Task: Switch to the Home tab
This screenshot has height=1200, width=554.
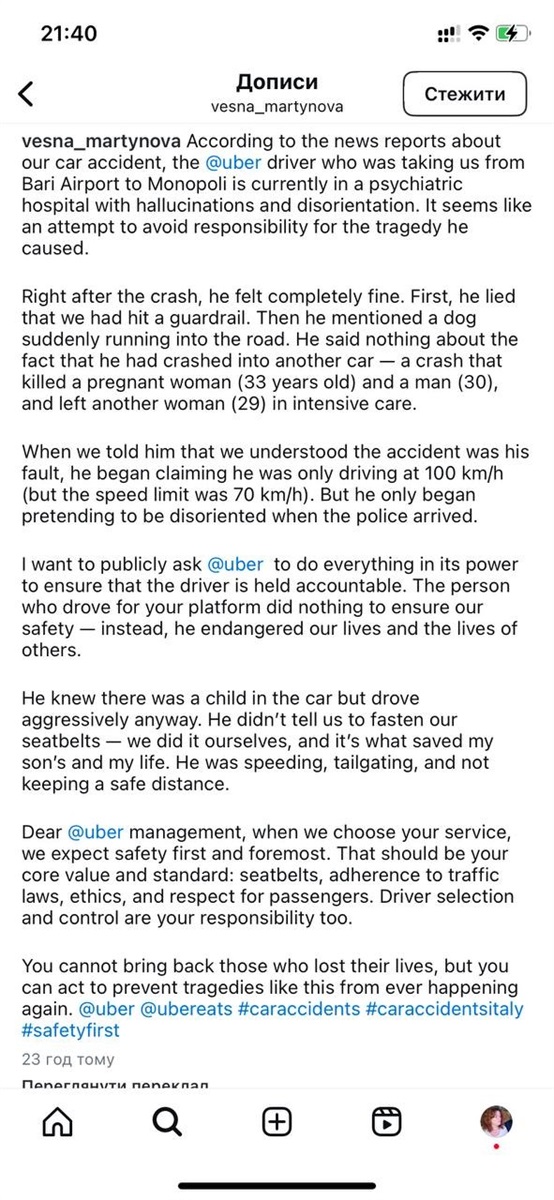Action: click(x=58, y=1122)
